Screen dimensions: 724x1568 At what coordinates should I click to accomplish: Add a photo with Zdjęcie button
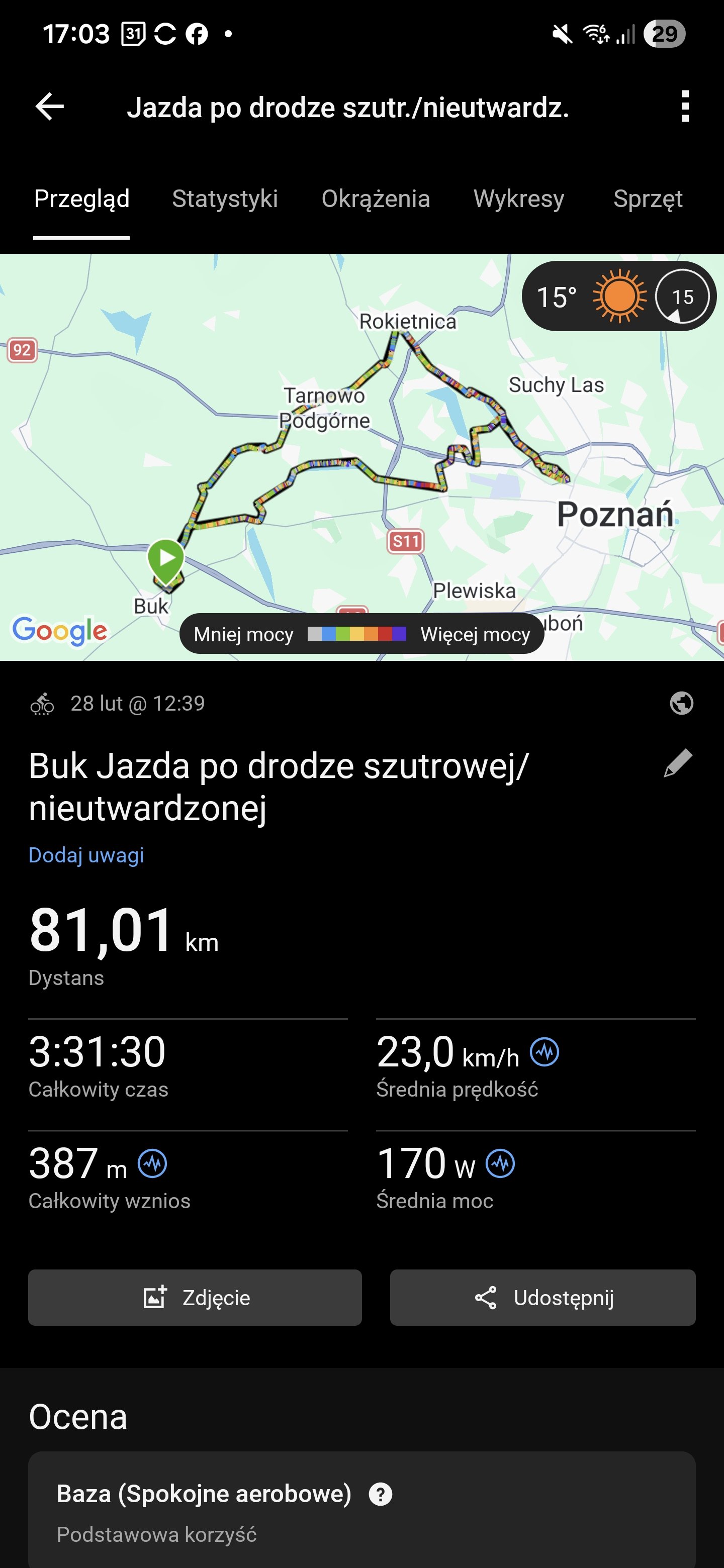195,1298
